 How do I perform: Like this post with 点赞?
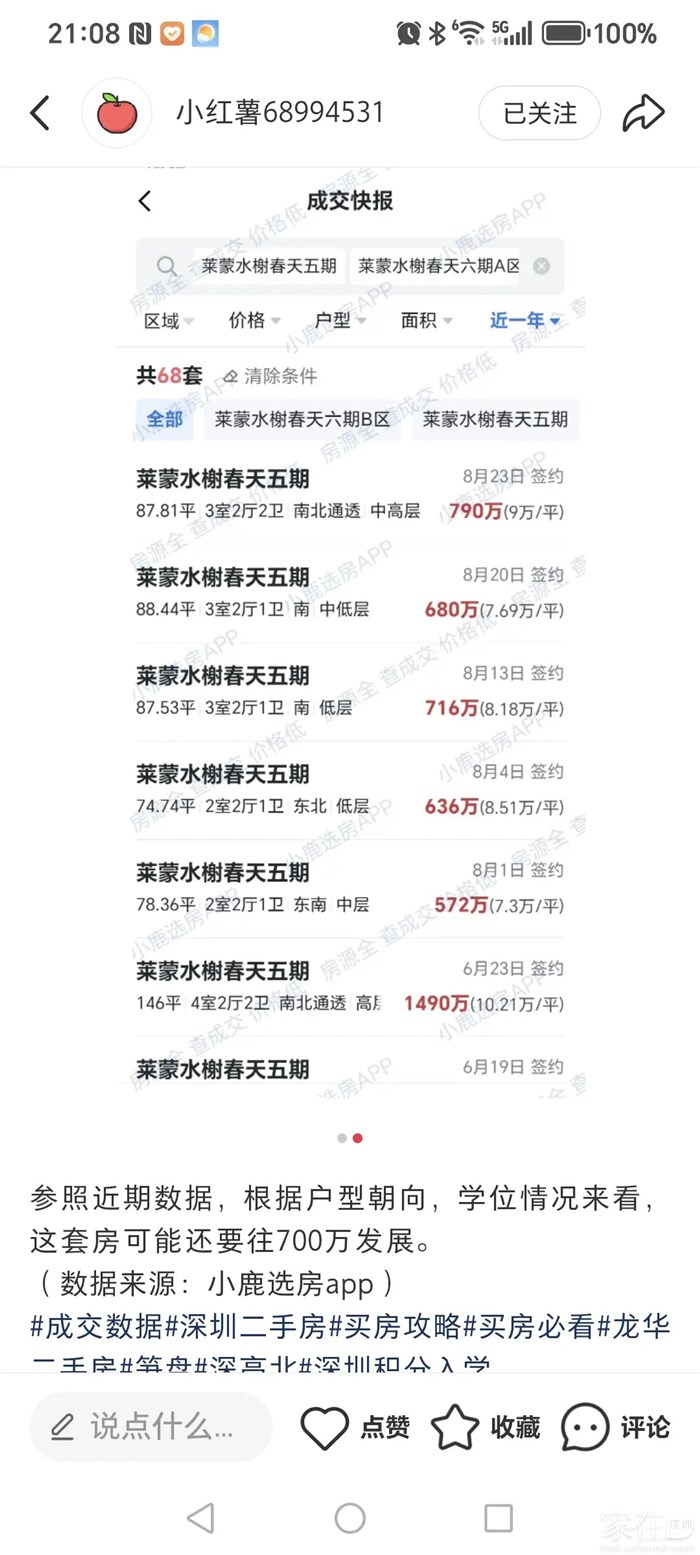click(355, 1427)
